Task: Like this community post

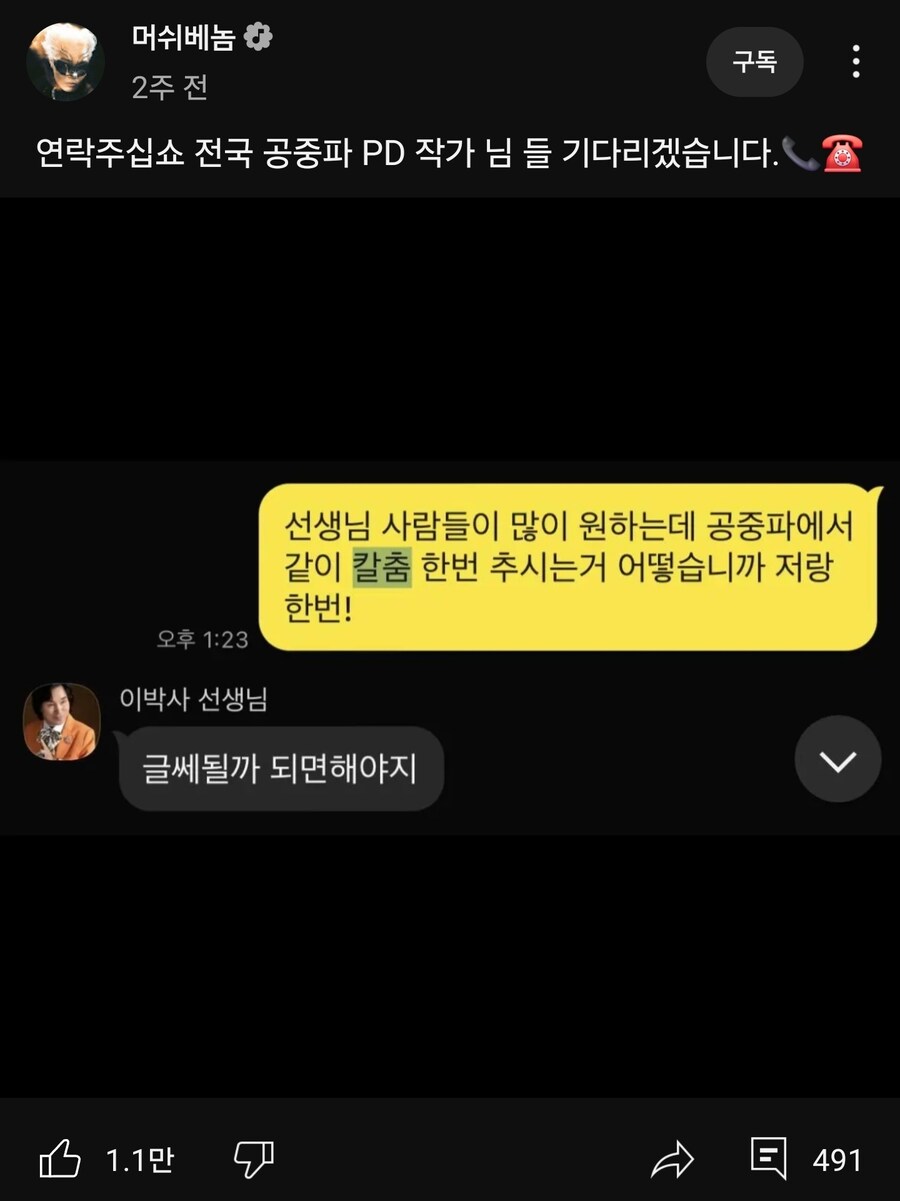Action: point(60,1160)
